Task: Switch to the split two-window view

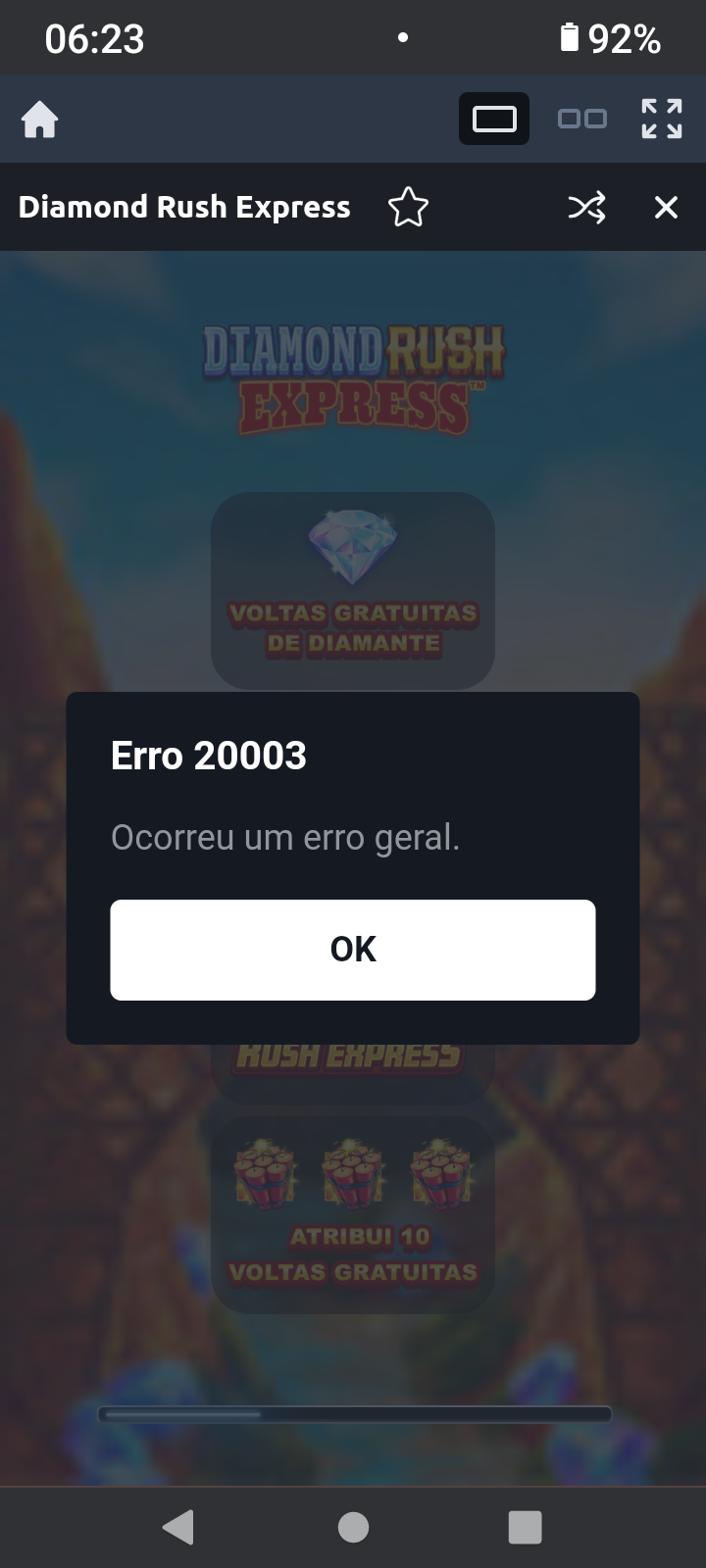Action: [582, 119]
